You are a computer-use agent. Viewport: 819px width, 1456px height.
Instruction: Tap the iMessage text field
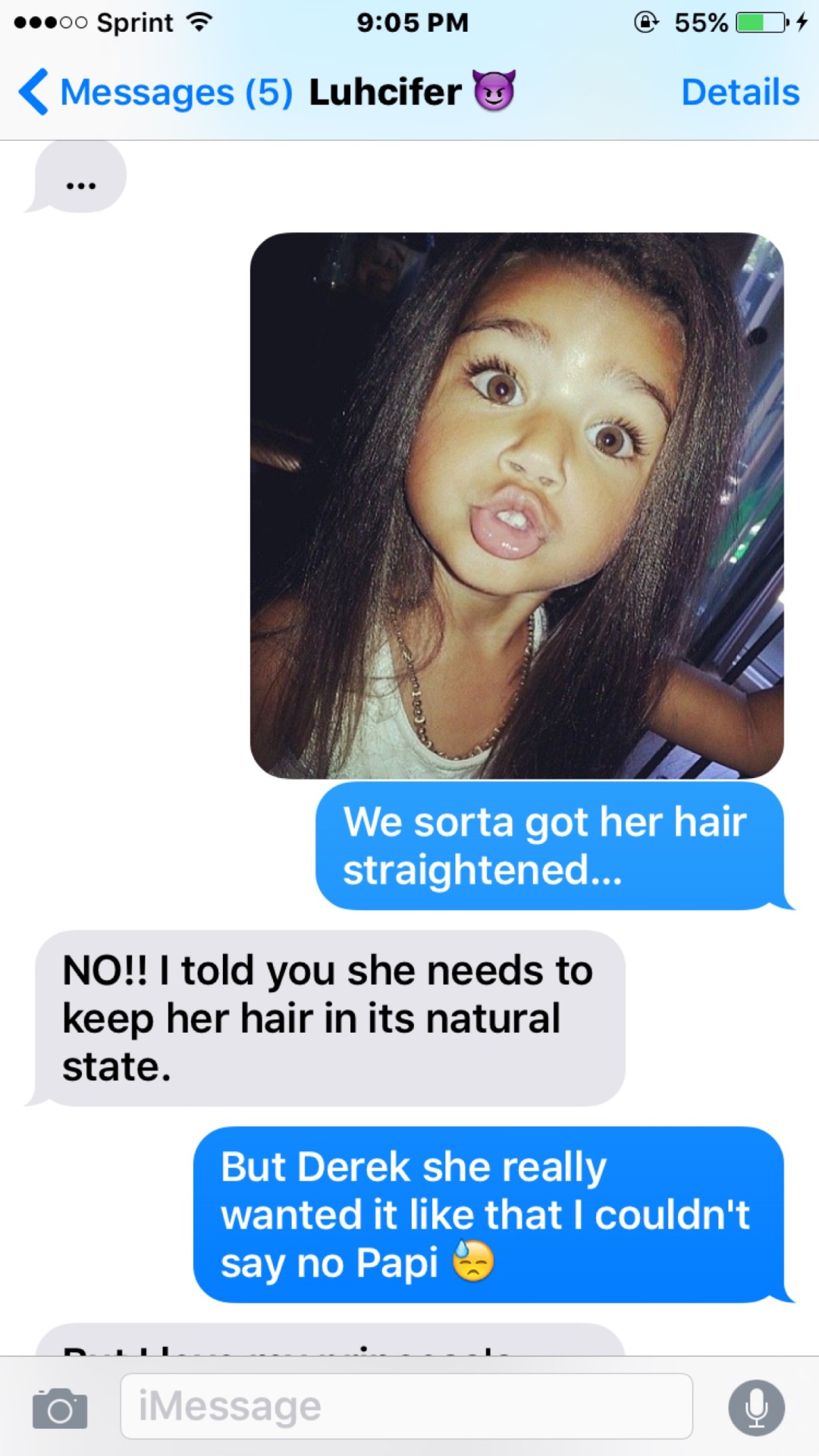pyautogui.click(x=406, y=1406)
